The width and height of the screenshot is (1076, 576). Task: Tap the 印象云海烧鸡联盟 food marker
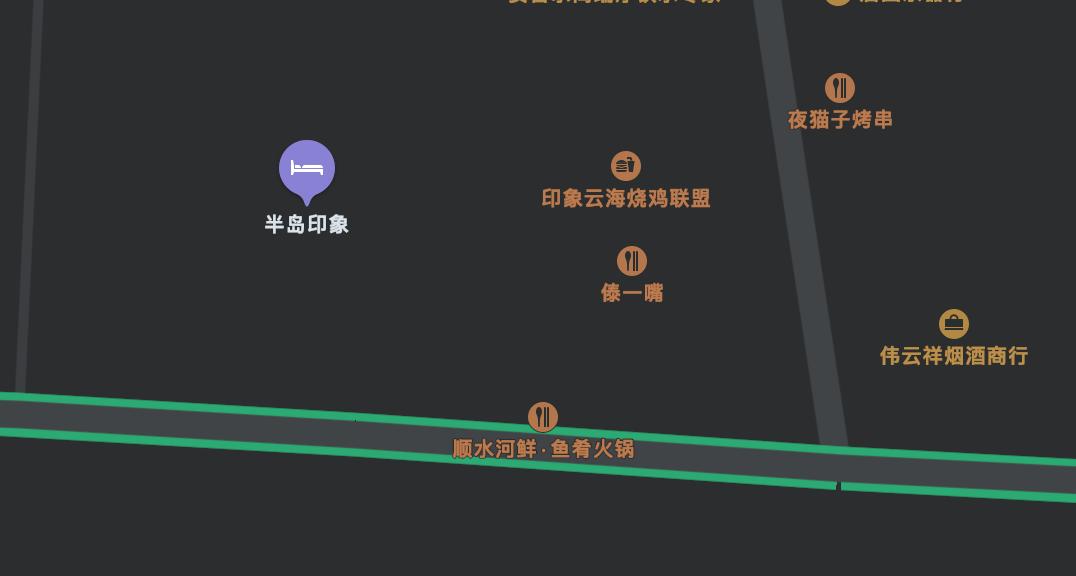coord(626,166)
